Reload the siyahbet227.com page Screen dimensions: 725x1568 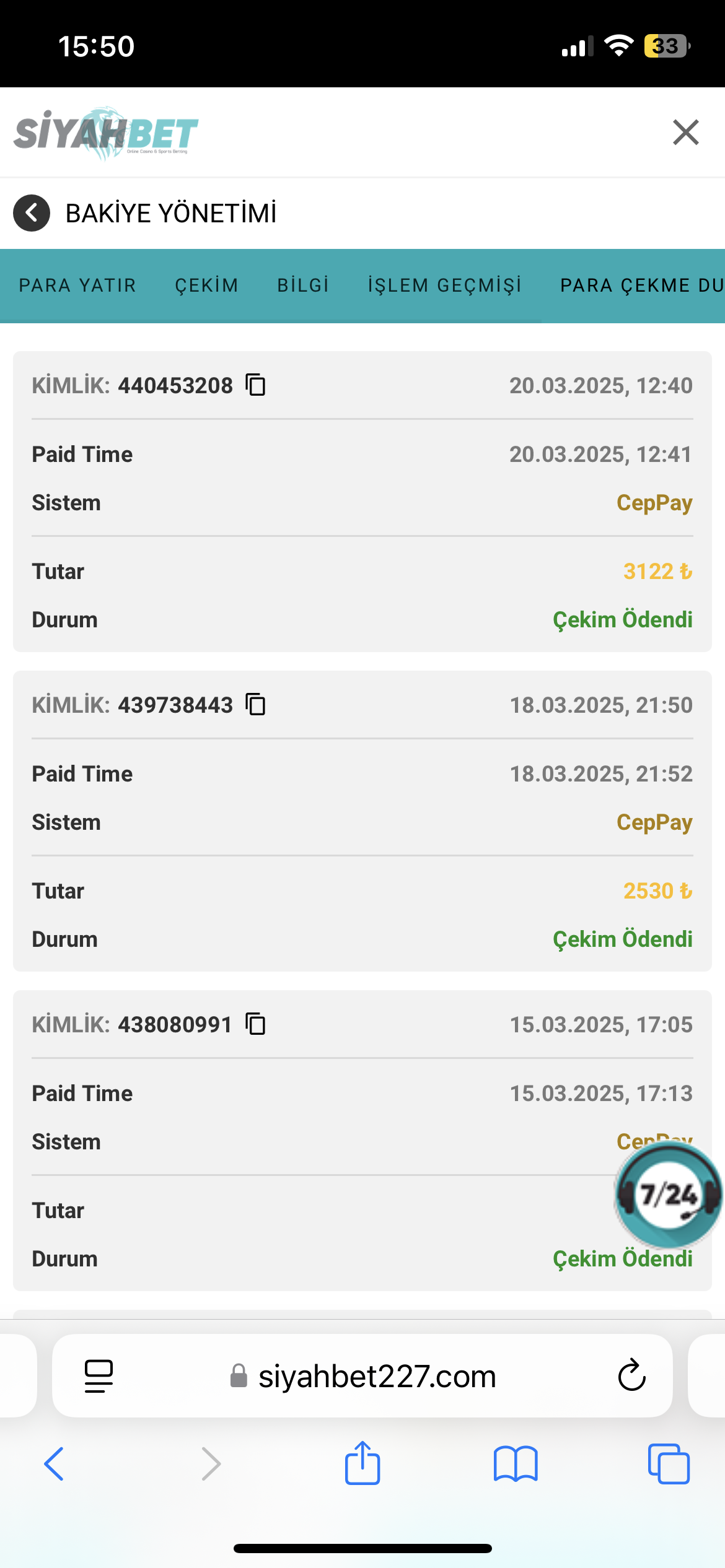631,1376
